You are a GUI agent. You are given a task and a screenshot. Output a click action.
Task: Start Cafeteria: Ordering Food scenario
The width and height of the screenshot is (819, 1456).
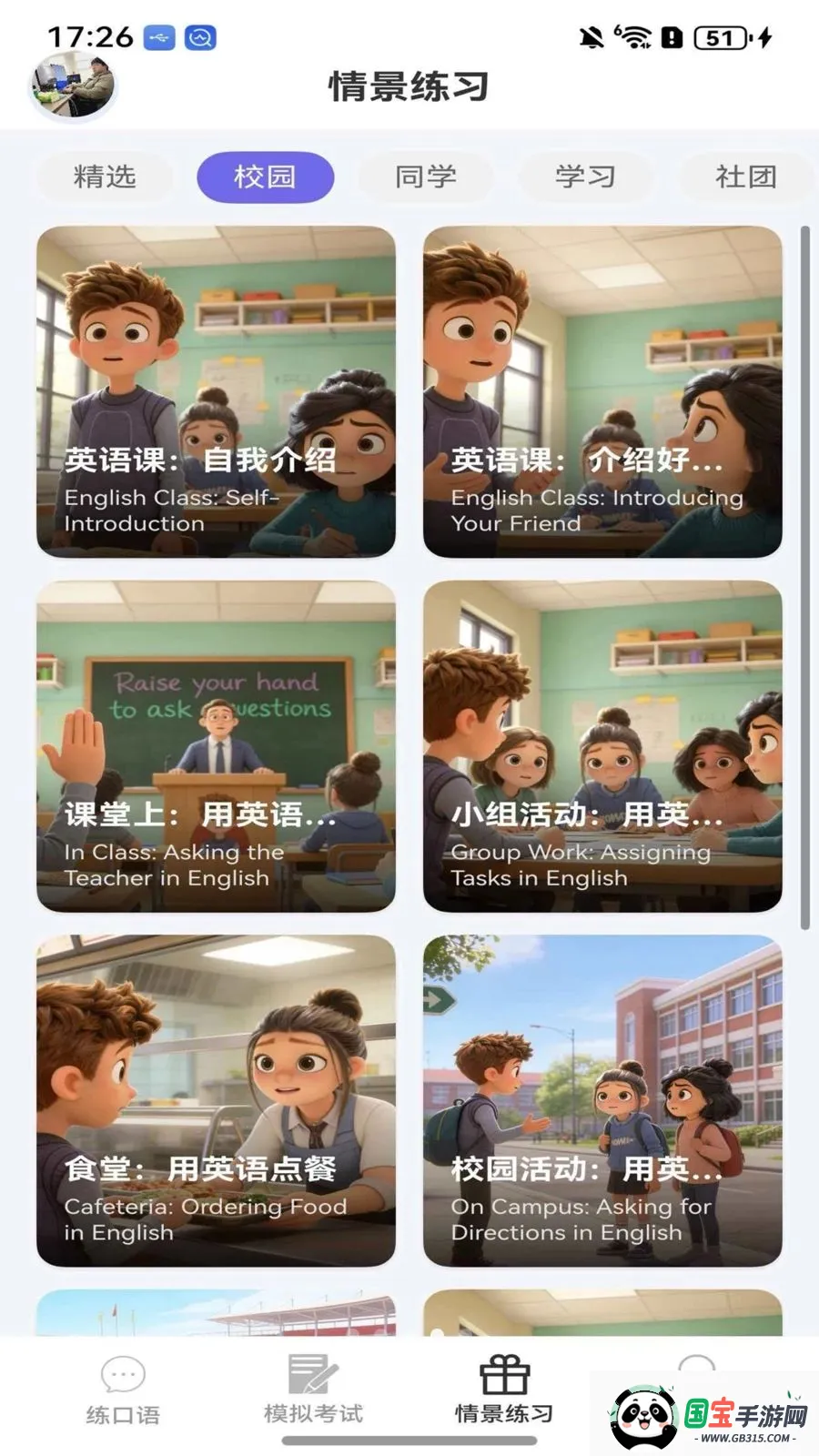216,1100
